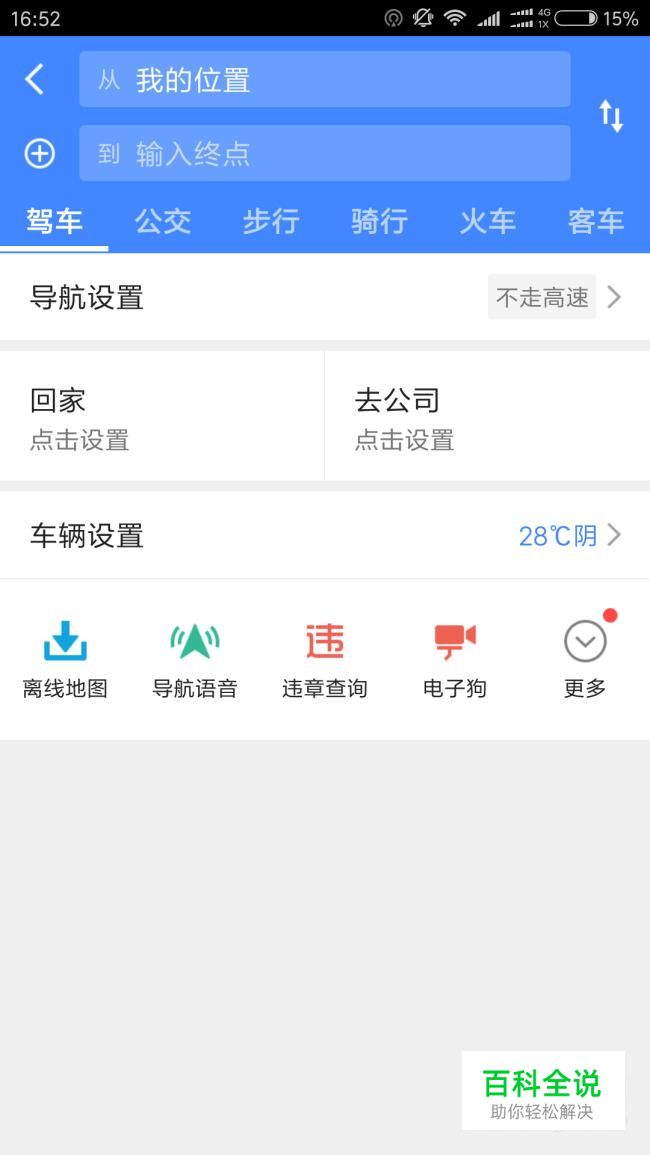Open 违章查询 violation lookup
The height and width of the screenshot is (1155, 650).
click(325, 660)
